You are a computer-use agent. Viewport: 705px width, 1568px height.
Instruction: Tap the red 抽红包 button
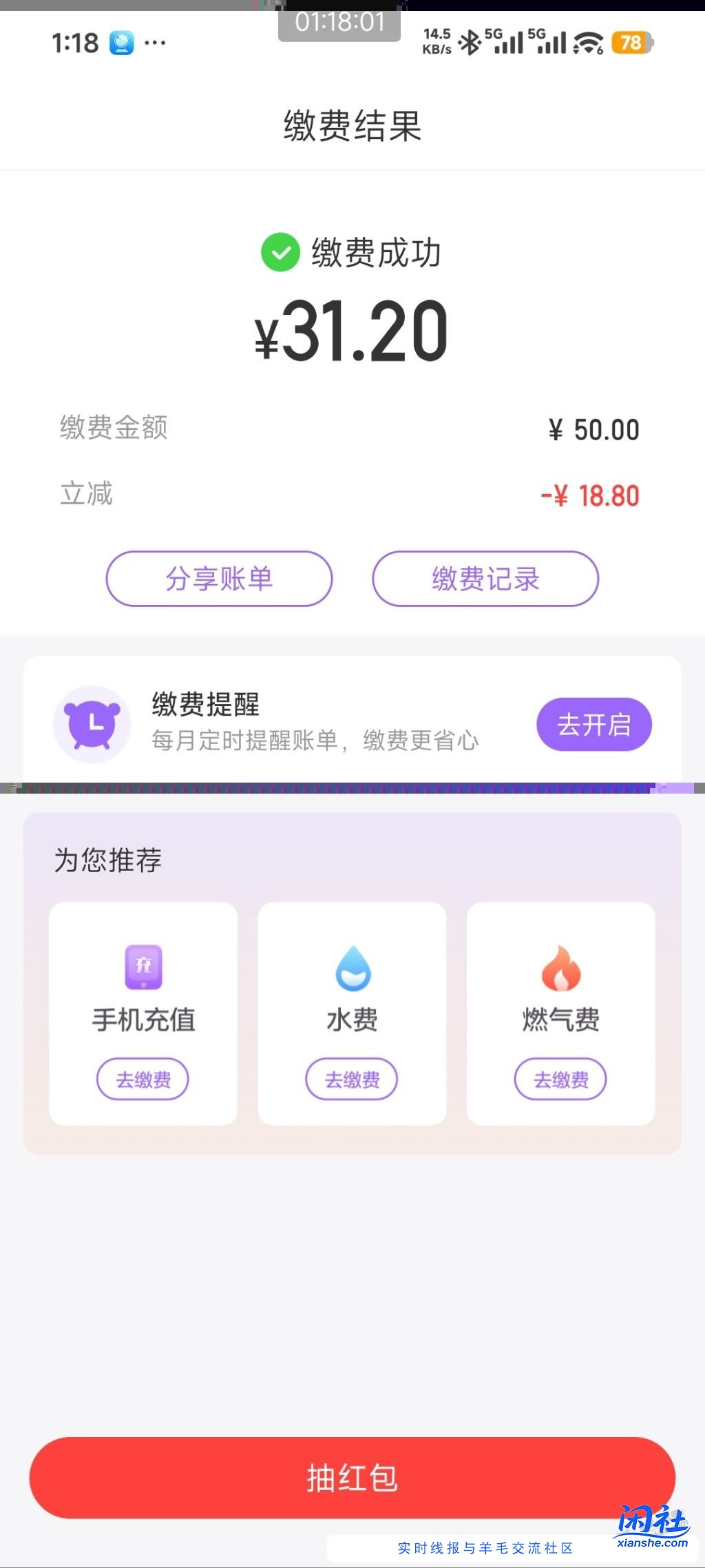(352, 1476)
